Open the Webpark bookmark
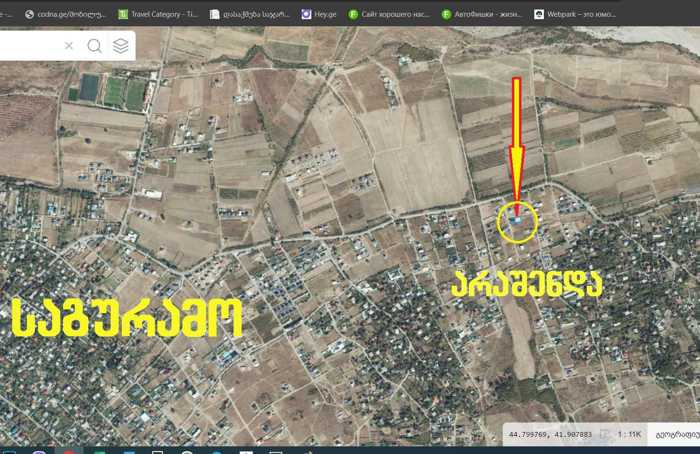The width and height of the screenshot is (700, 454). [580, 14]
